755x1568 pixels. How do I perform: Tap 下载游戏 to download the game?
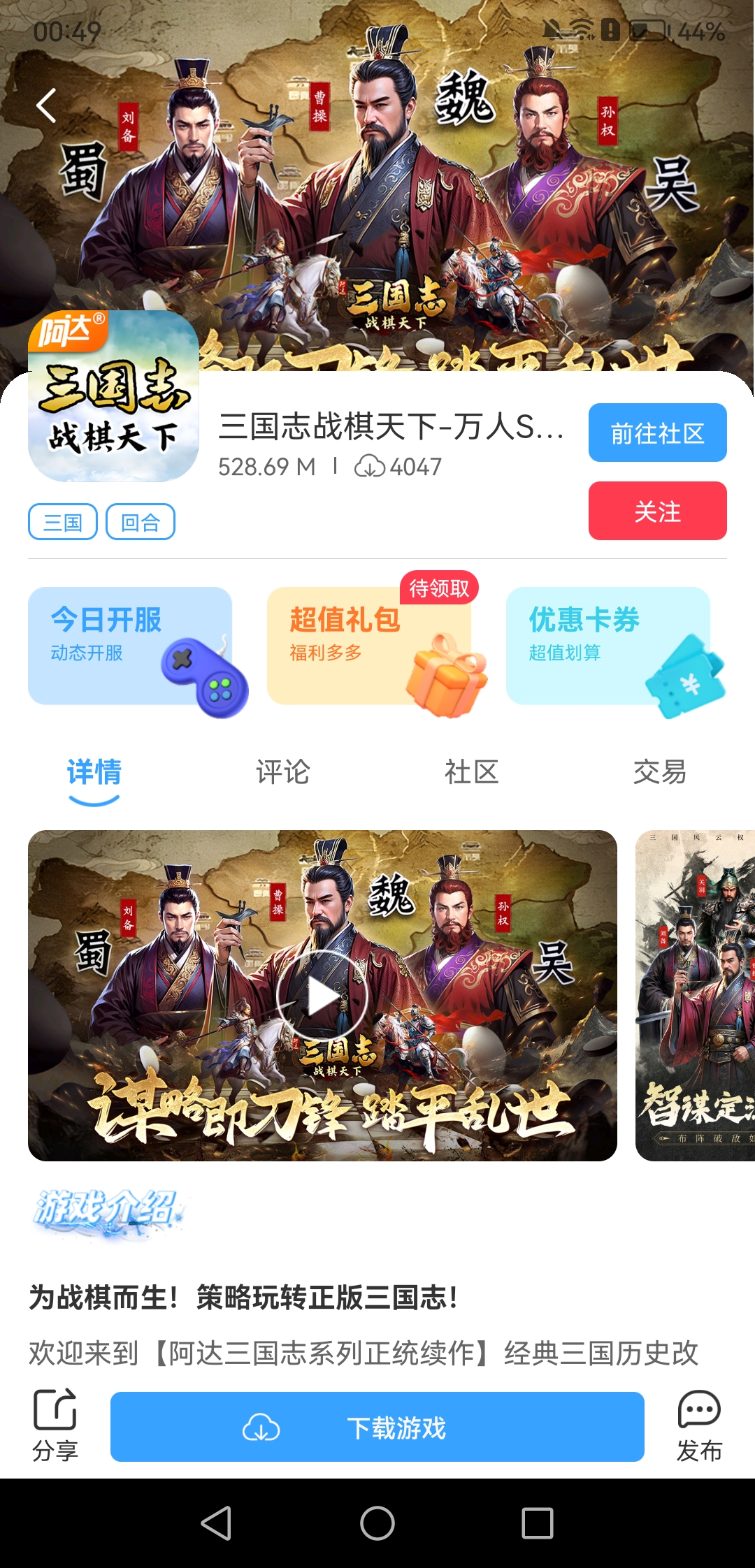tap(377, 1427)
